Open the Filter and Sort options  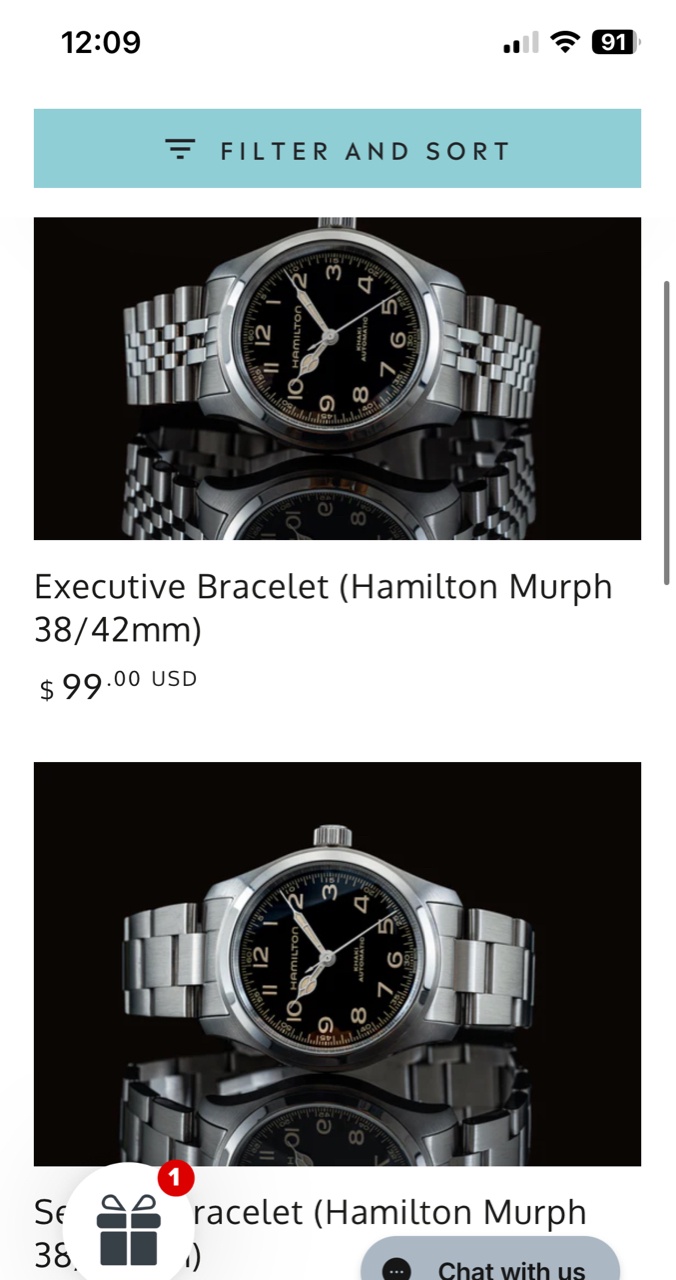pos(337,150)
